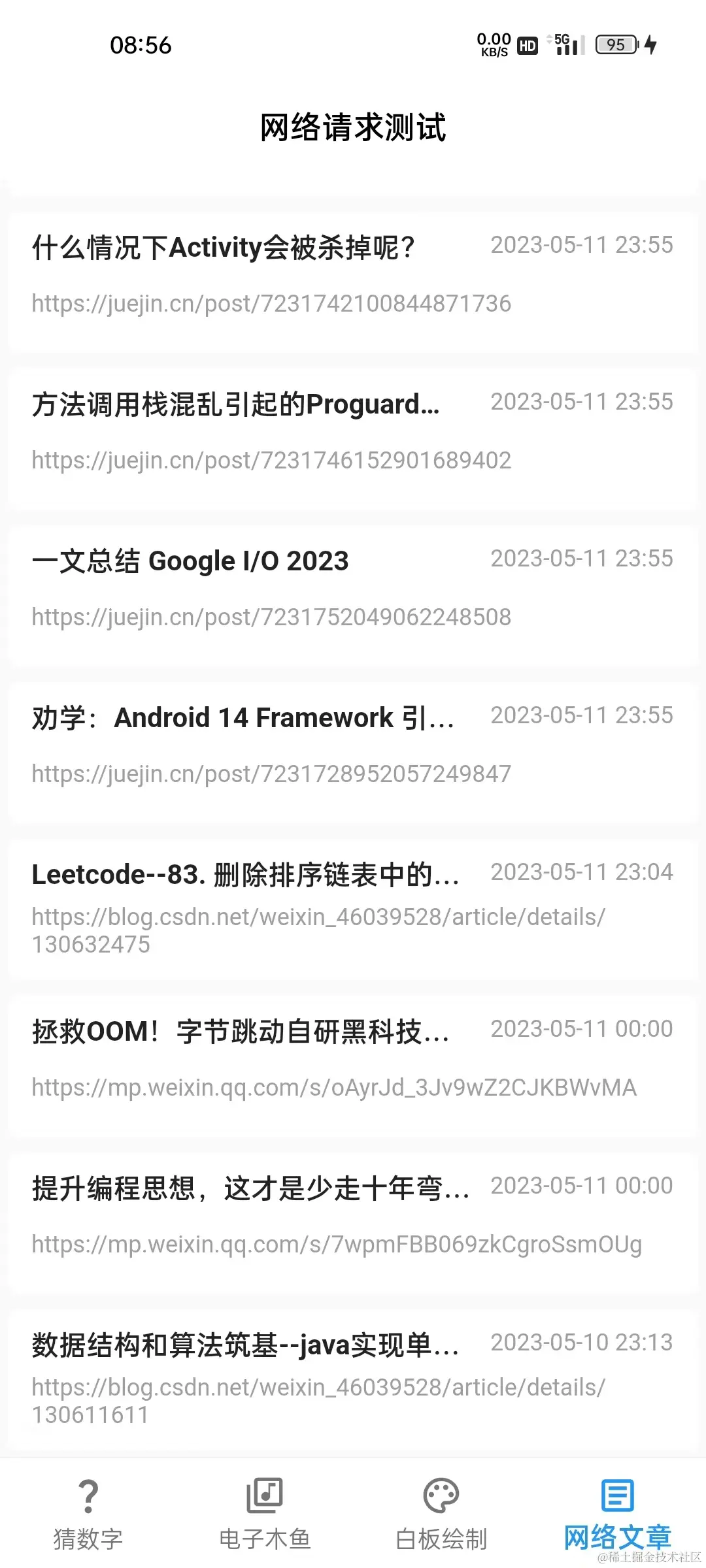Image resolution: width=706 pixels, height=1568 pixels.
Task: Open the 提升编程思想 article
Action: coord(353,1222)
